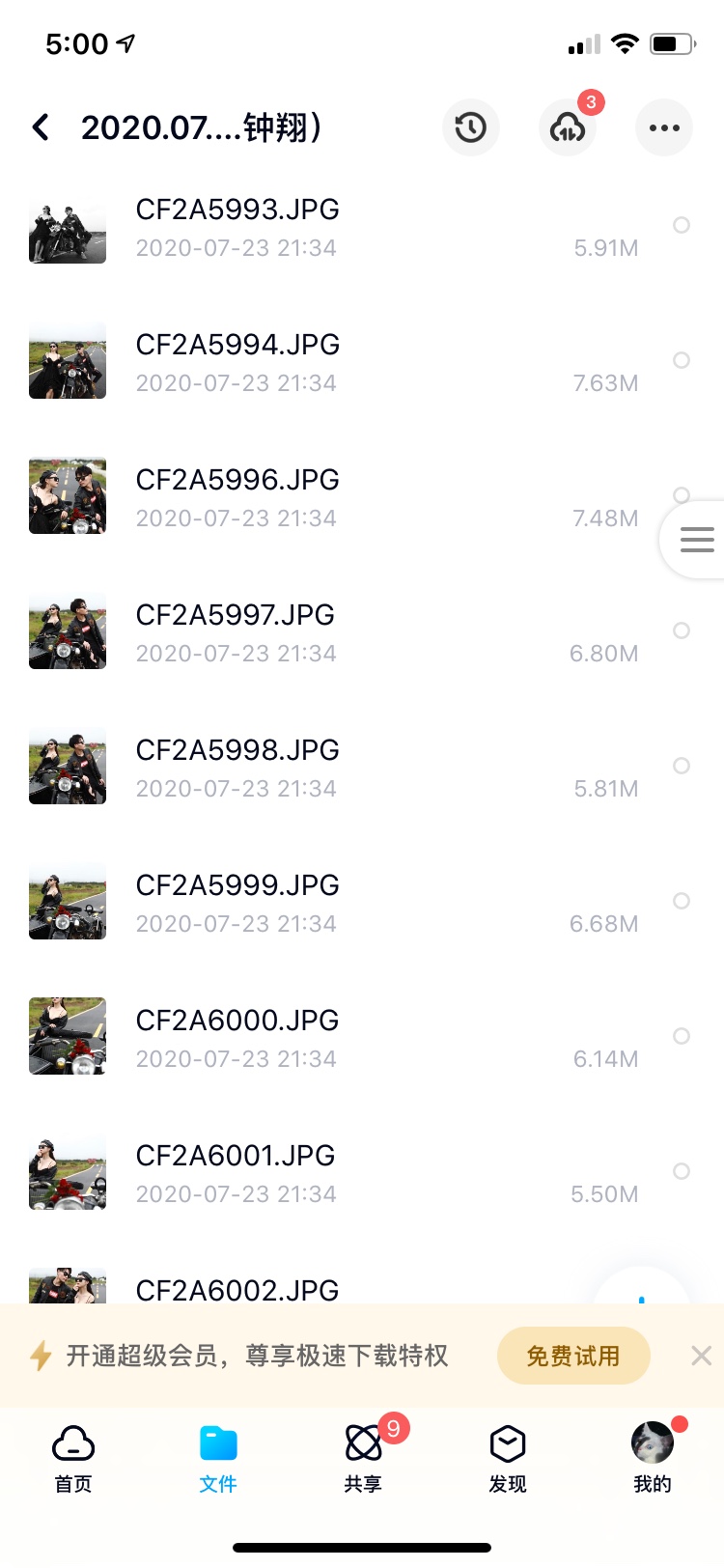Screen dimensions: 724x1568
Task: Dismiss the super member banner
Action: [x=702, y=1357]
